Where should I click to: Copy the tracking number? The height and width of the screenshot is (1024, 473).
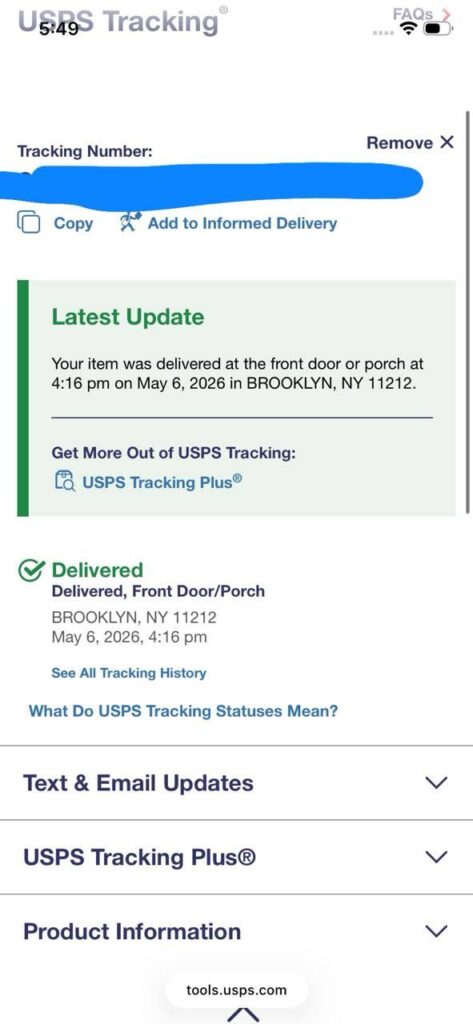[x=55, y=223]
